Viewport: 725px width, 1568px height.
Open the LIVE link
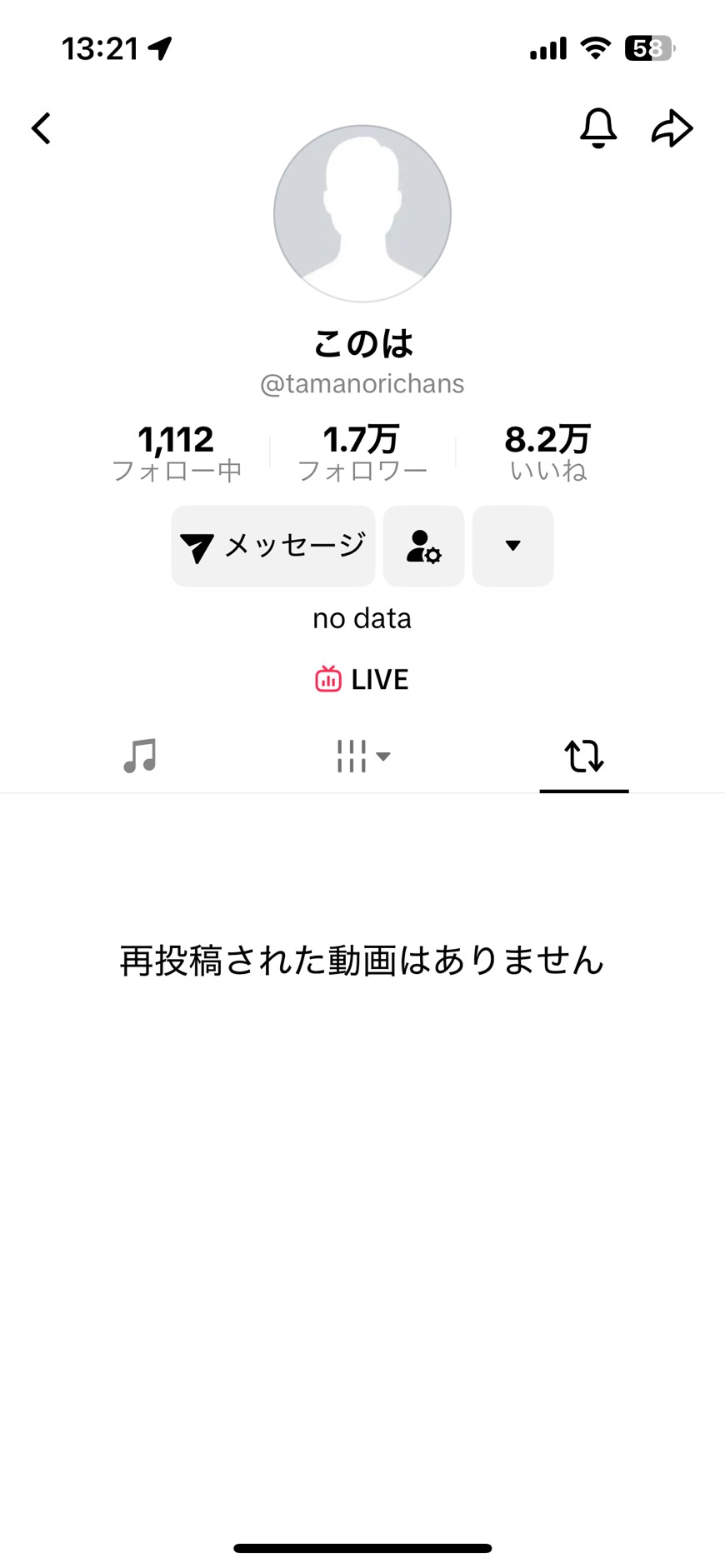tap(362, 680)
